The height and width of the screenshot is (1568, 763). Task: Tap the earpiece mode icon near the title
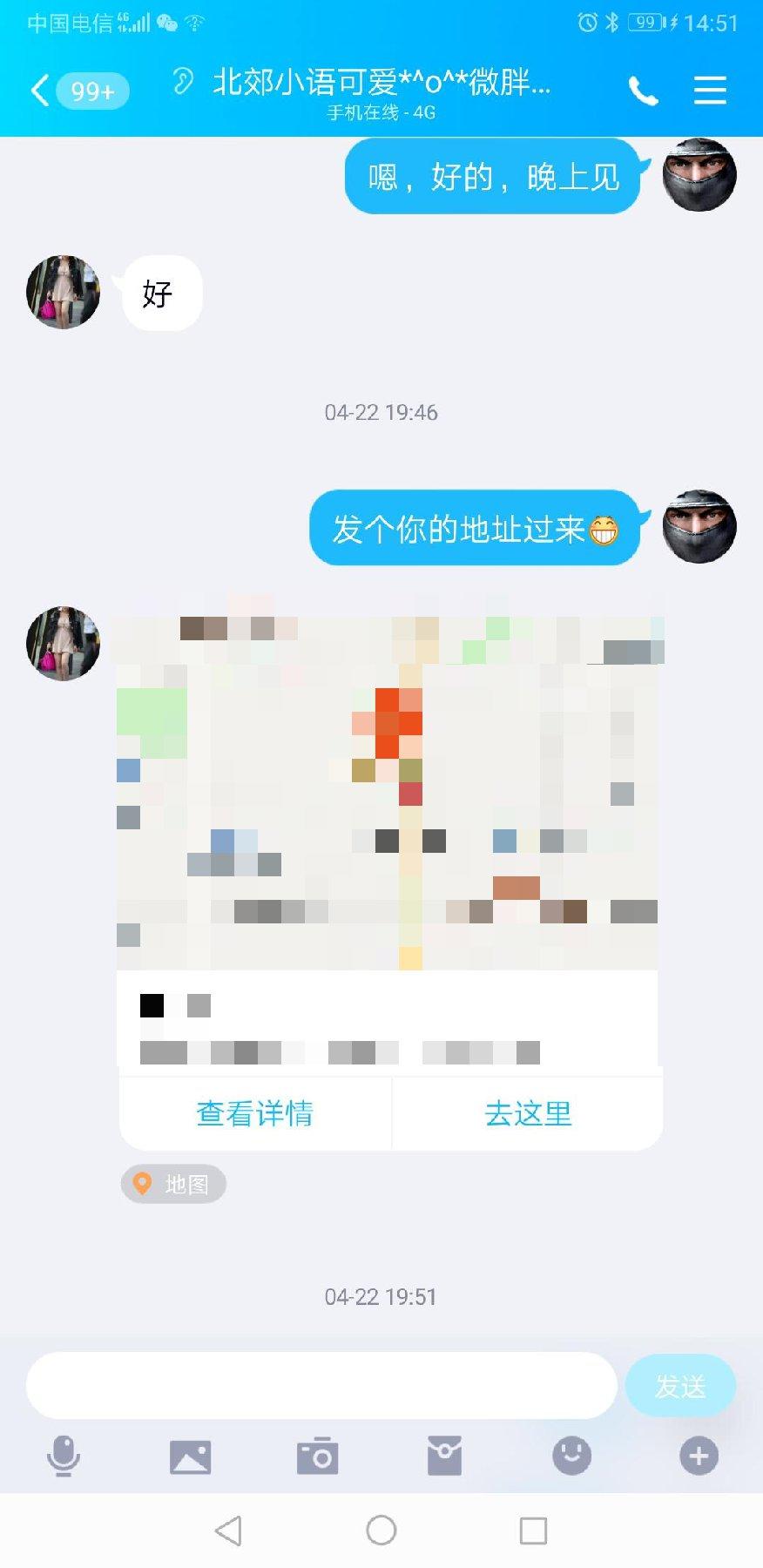coord(182,82)
